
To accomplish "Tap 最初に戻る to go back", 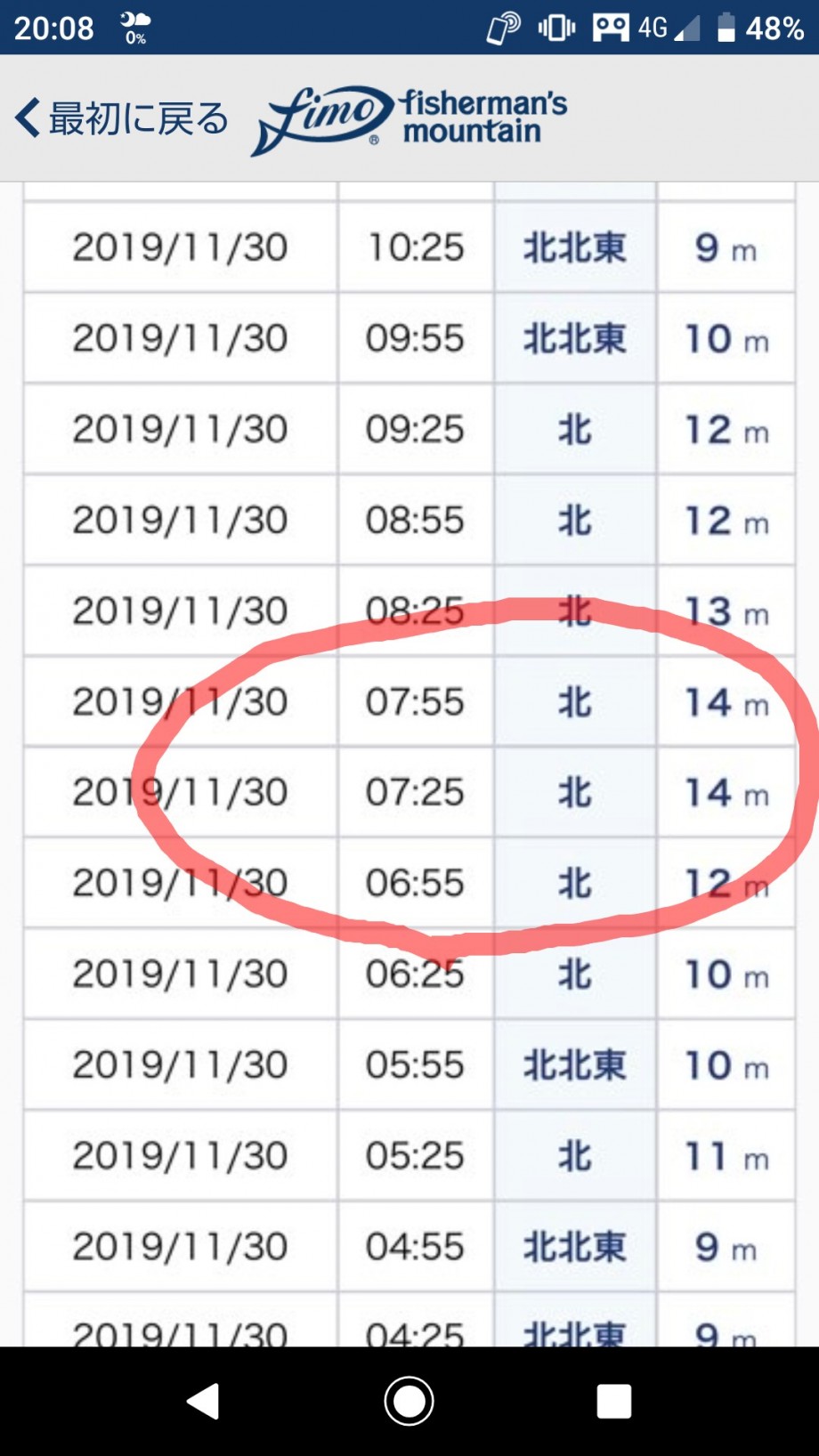I will [x=122, y=118].
